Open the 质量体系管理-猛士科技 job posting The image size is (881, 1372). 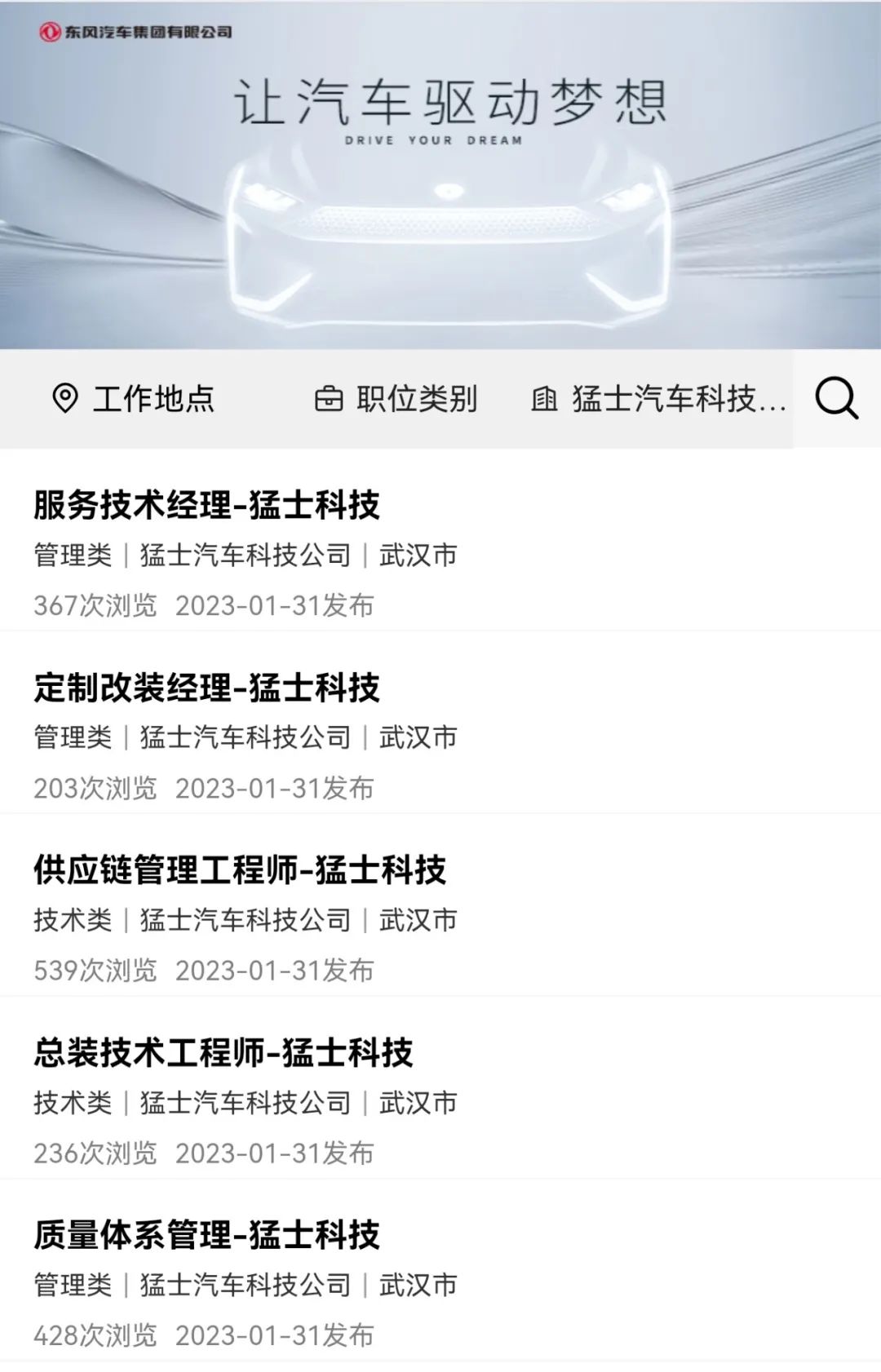(206, 1235)
